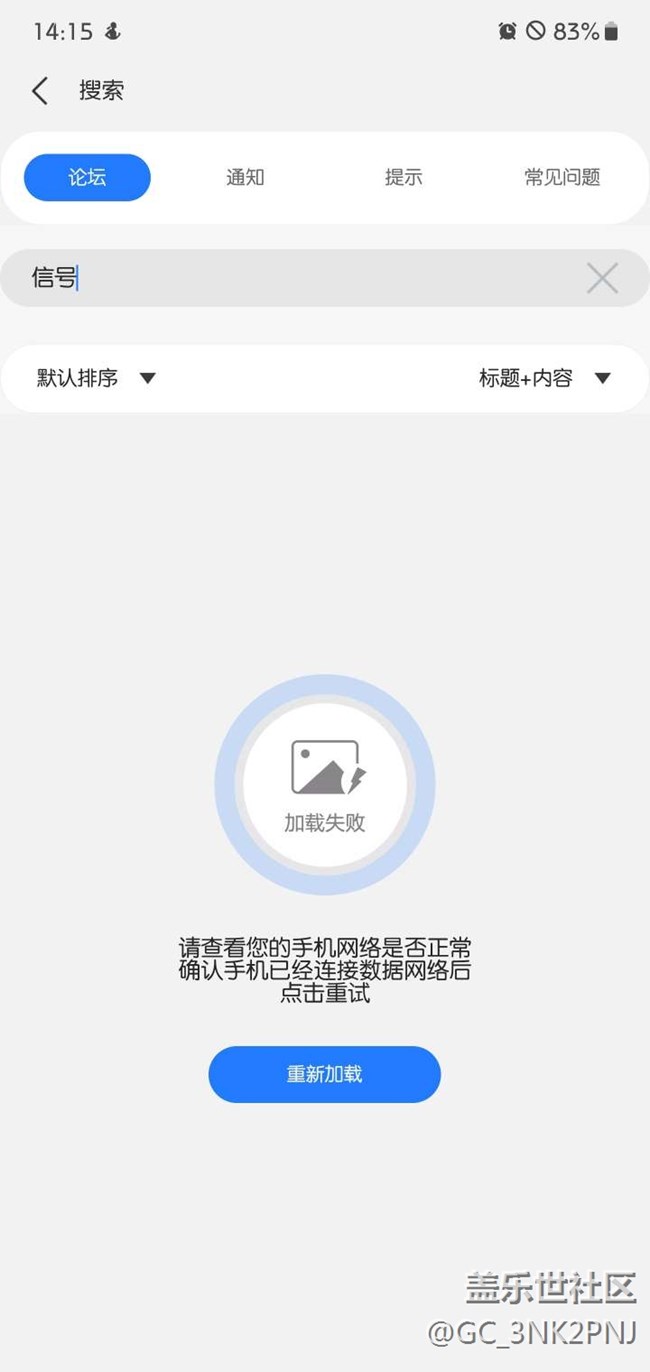This screenshot has width=650, height=1372.
Task: Switch to the 通知 tab
Action: click(x=245, y=177)
